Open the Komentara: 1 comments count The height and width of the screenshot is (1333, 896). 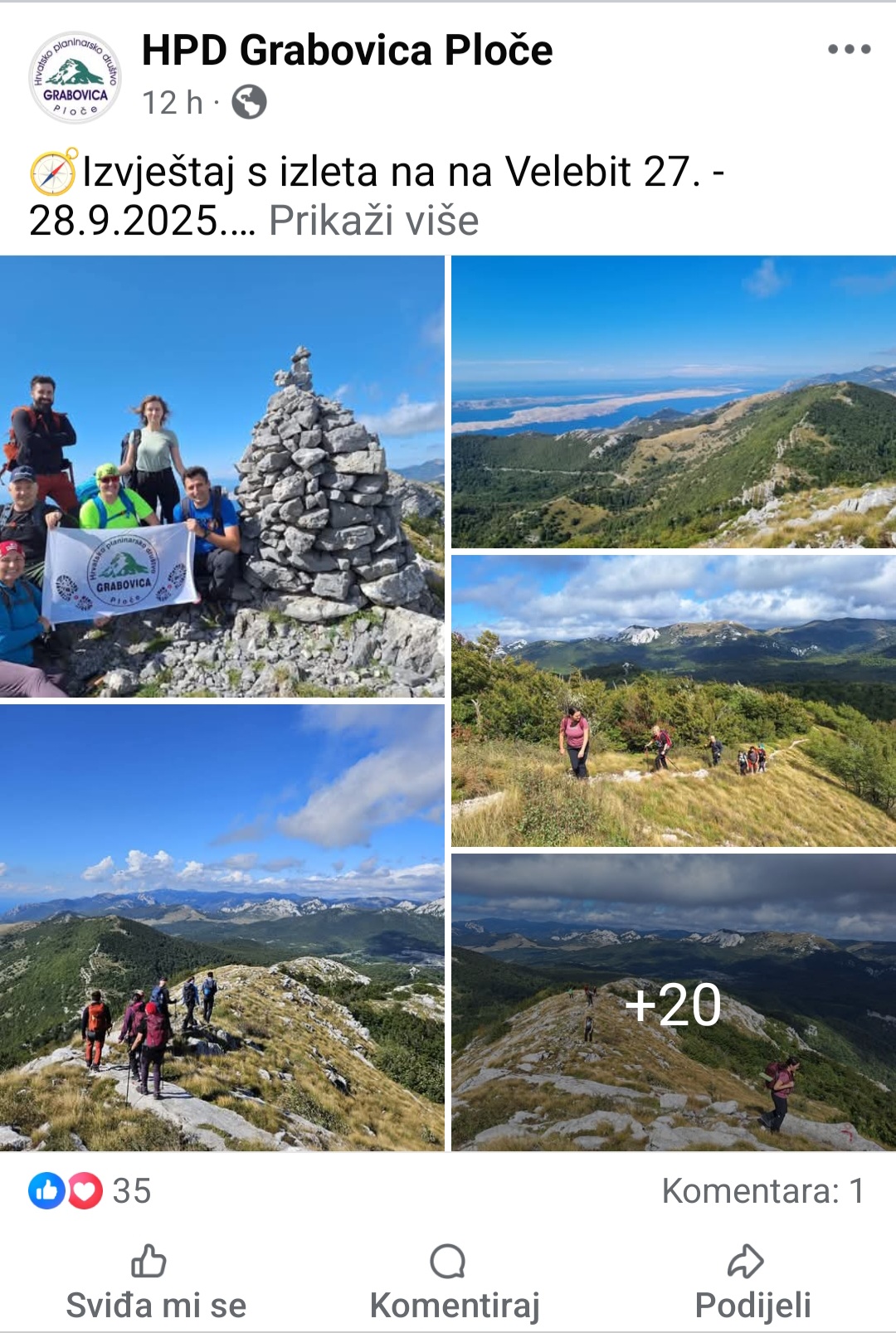(x=762, y=1191)
